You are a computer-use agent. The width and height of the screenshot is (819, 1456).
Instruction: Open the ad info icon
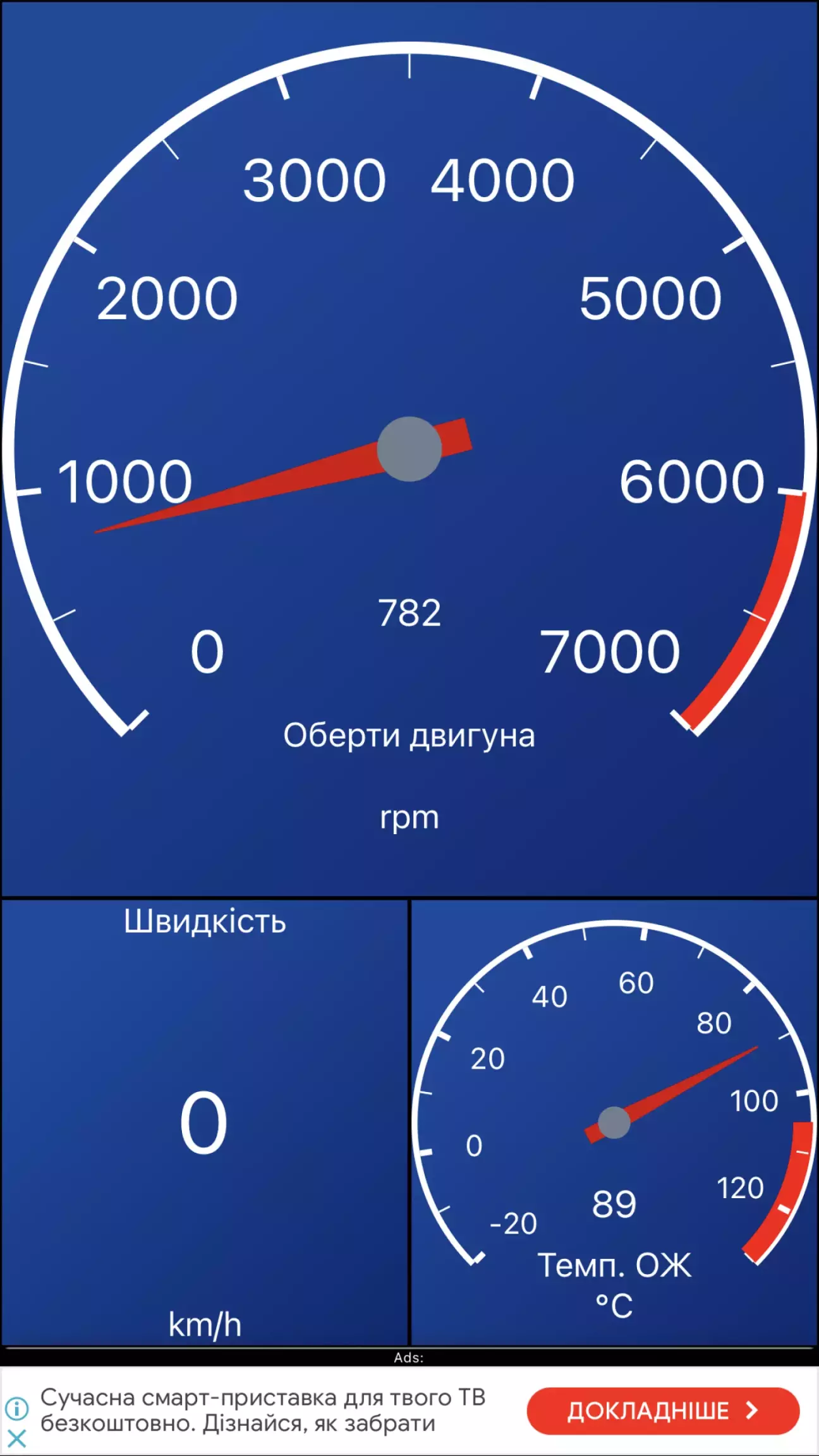click(x=17, y=1408)
